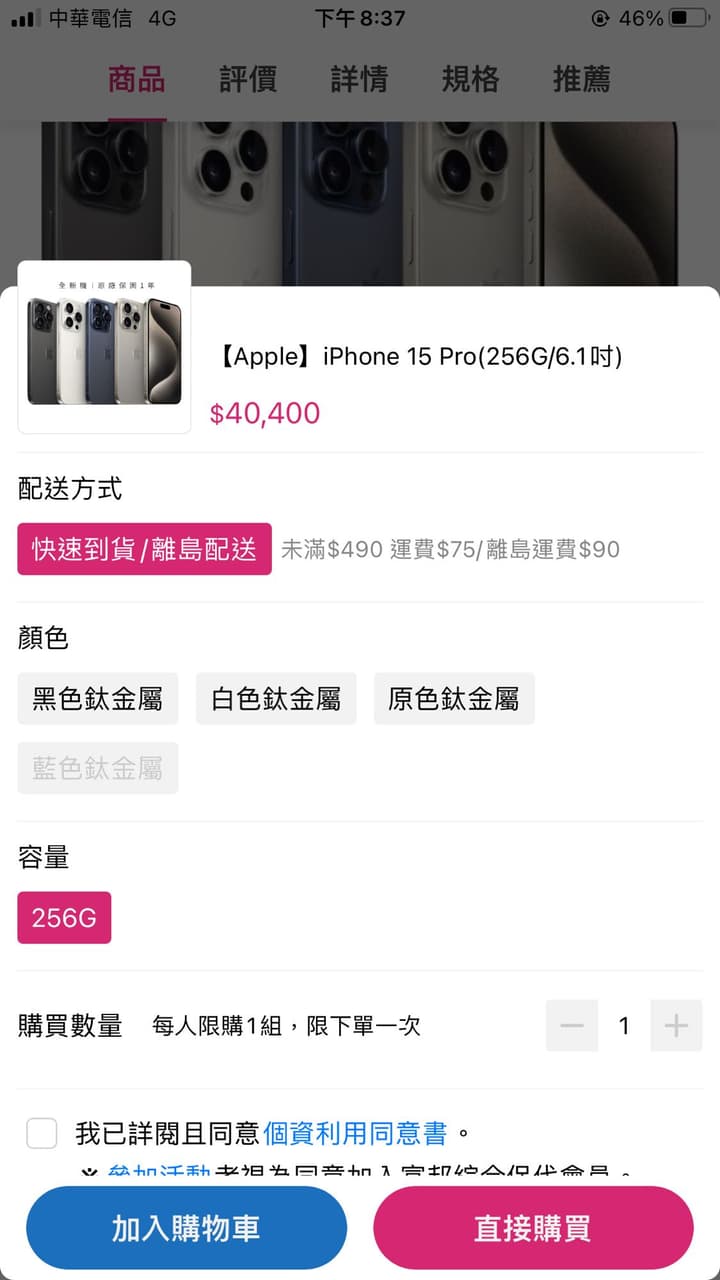Select the 256G capacity option
720x1280 pixels.
pos(63,917)
